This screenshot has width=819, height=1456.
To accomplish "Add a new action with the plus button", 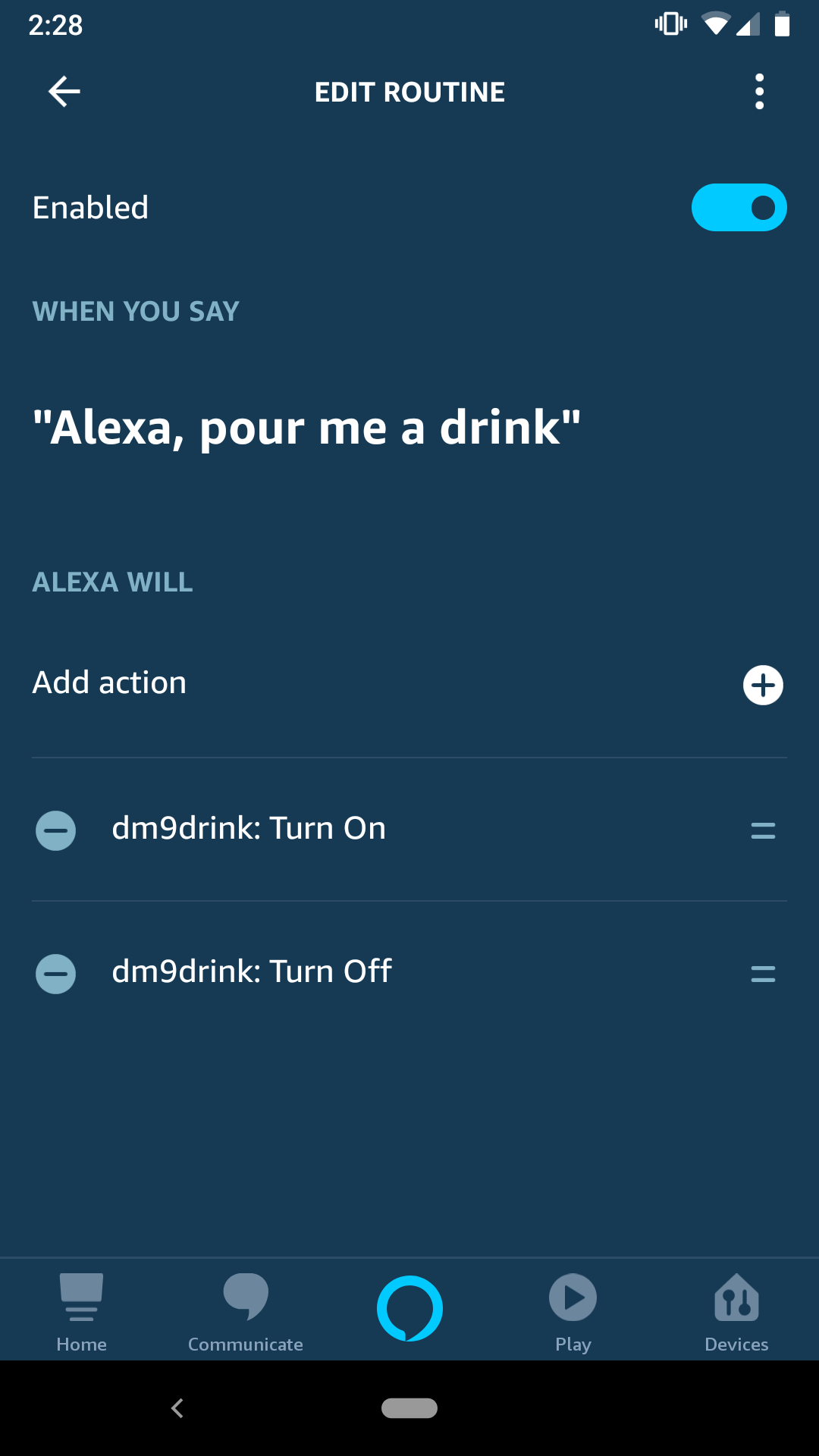I will click(x=763, y=685).
